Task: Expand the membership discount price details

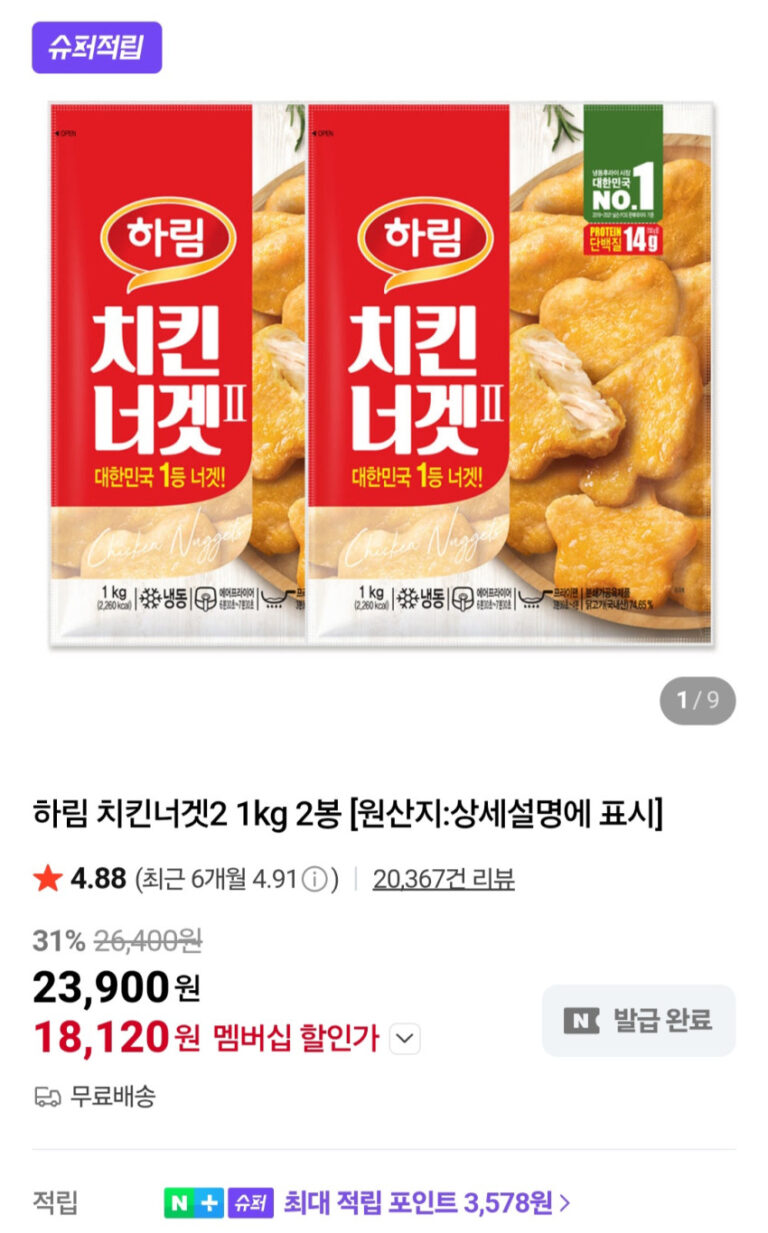Action: [404, 1039]
